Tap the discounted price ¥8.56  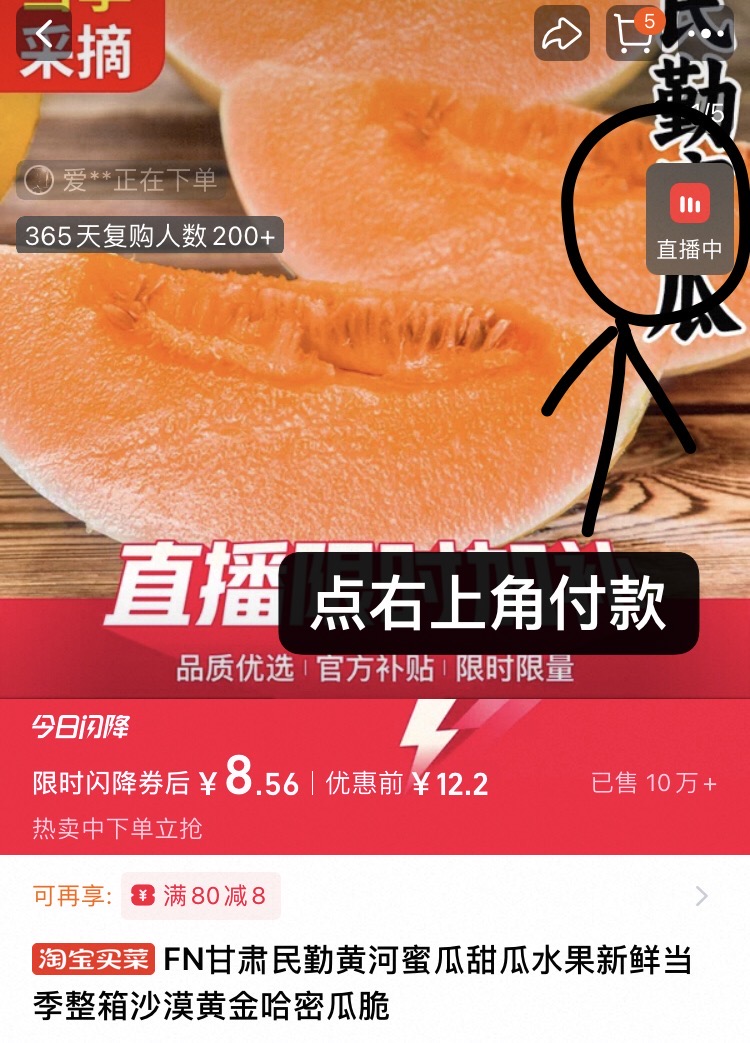[248, 784]
